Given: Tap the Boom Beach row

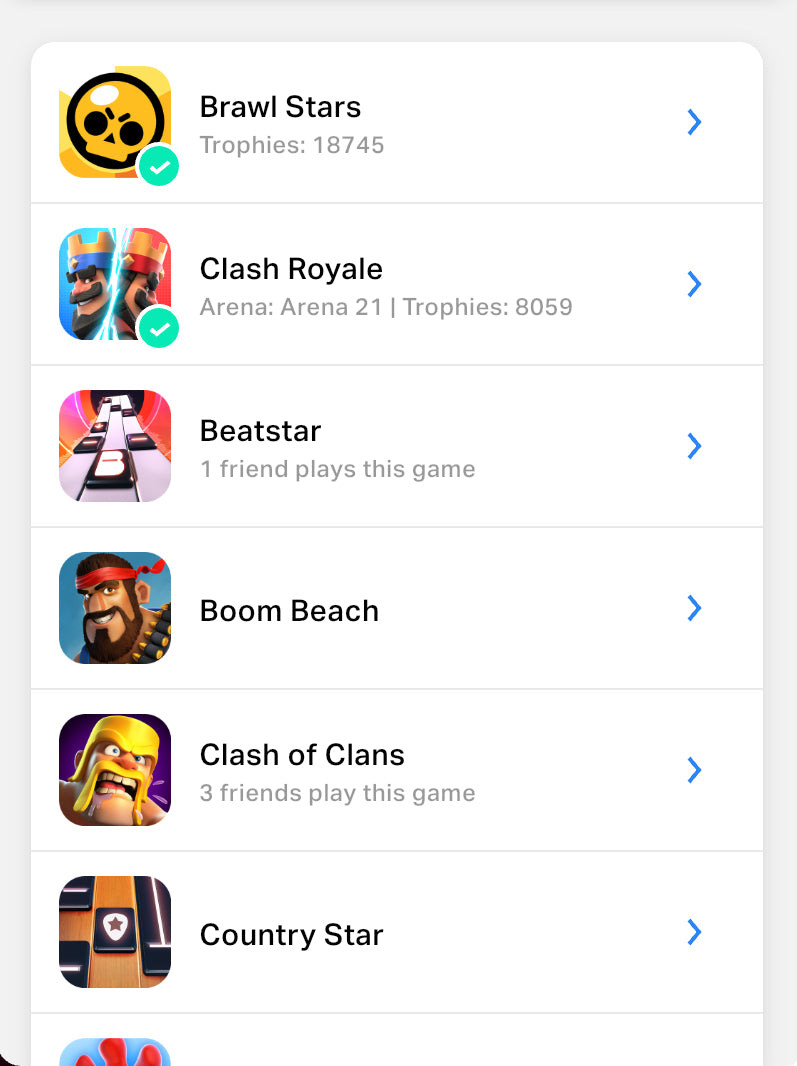Looking at the screenshot, I should point(397,609).
